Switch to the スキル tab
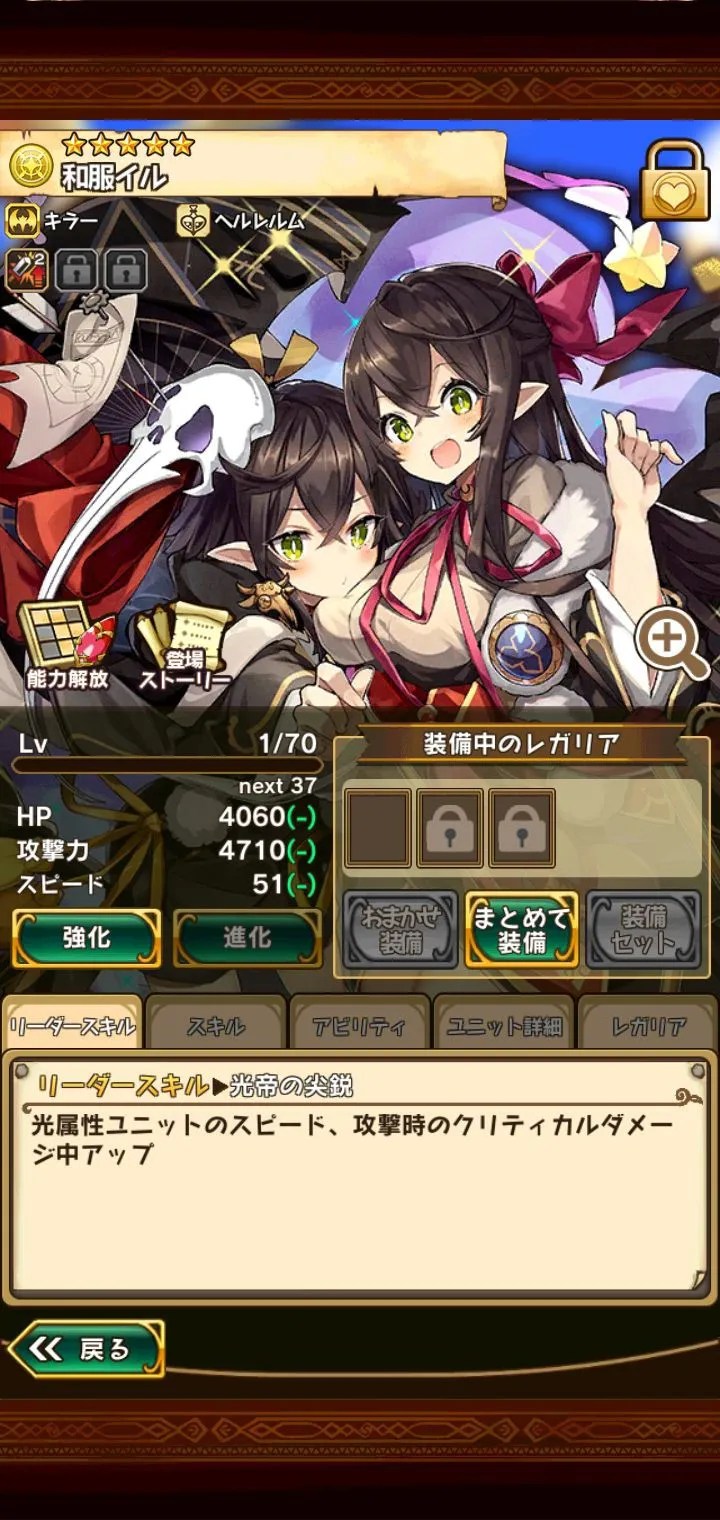 [216, 1025]
